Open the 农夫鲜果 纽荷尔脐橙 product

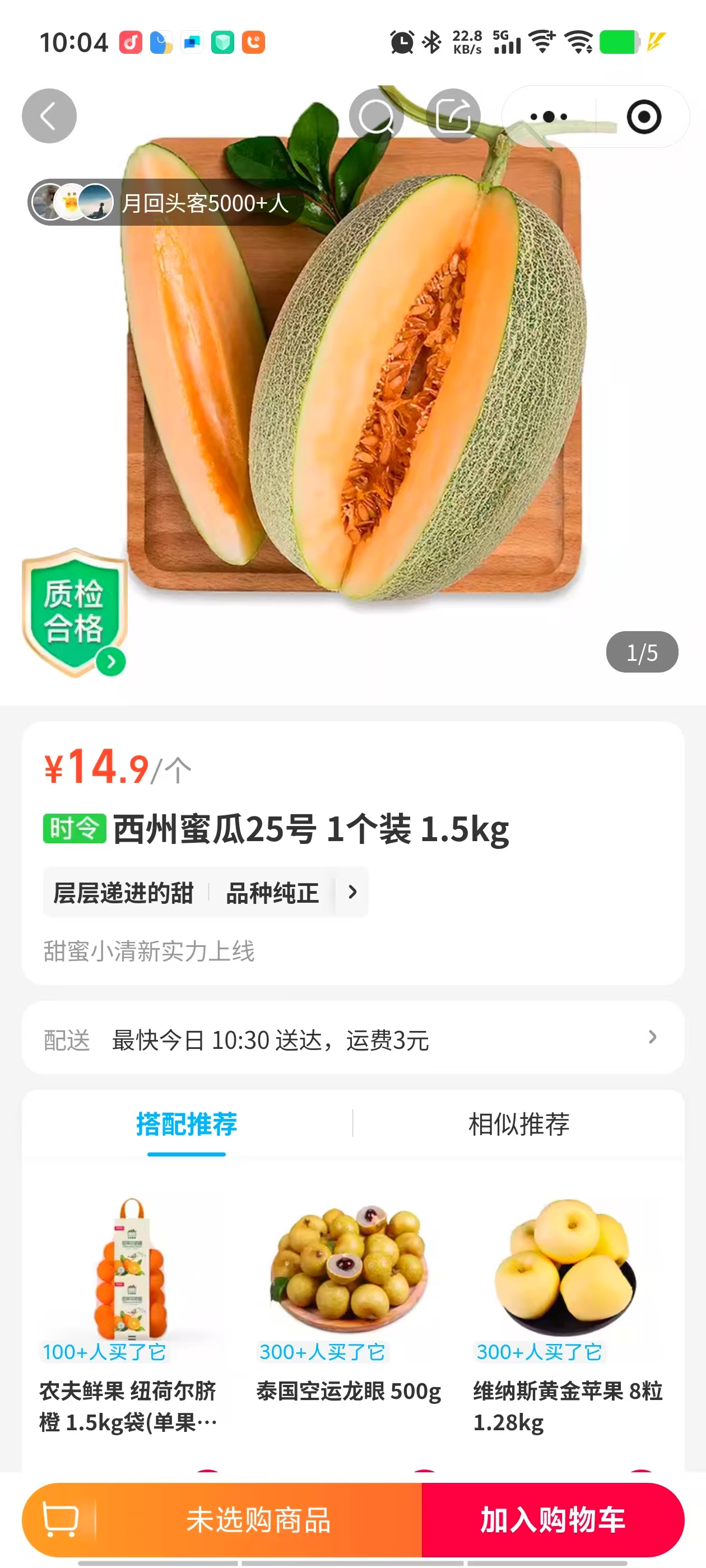131,1309
